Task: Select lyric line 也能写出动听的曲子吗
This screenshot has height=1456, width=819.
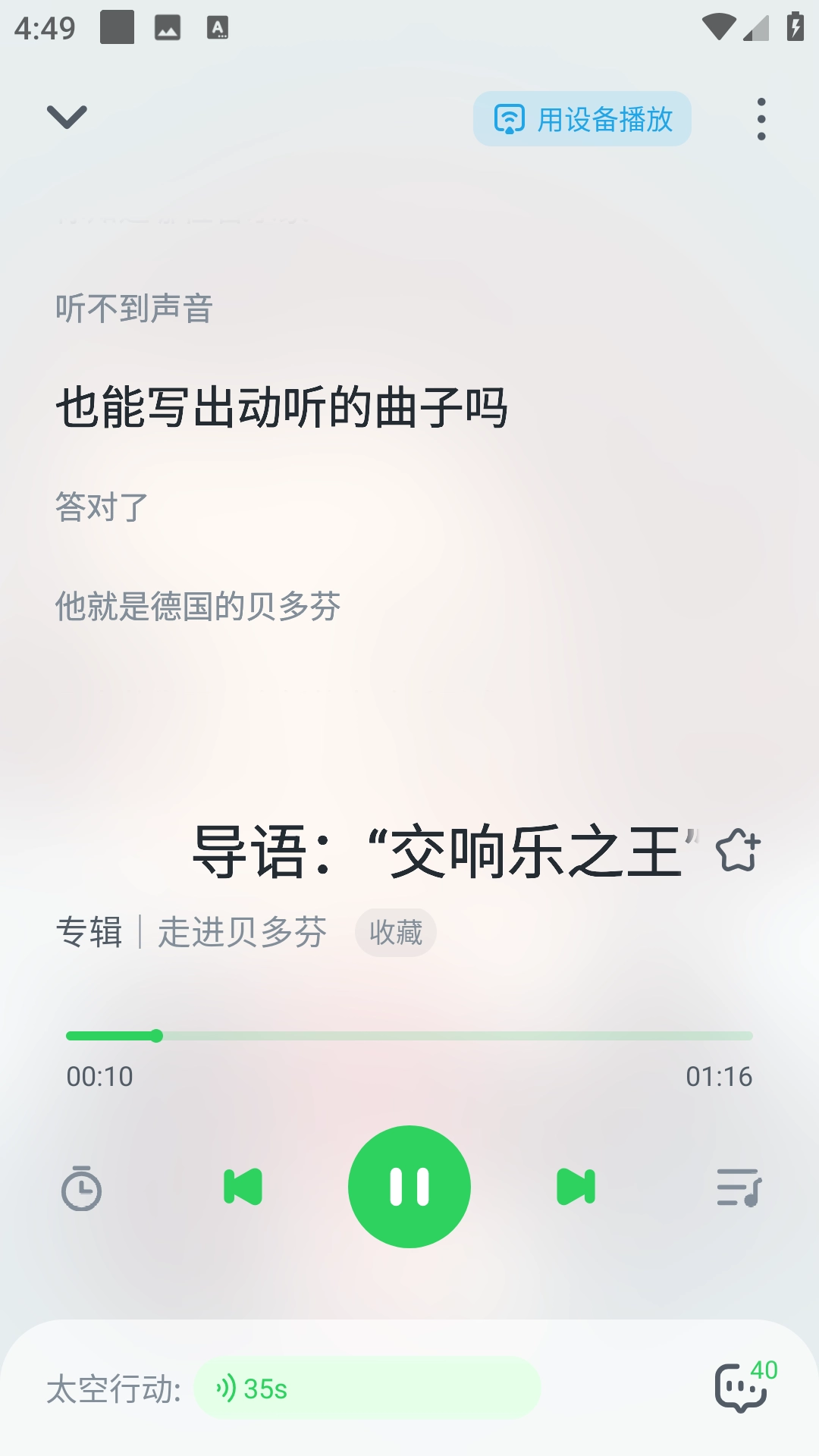Action: coord(284,406)
